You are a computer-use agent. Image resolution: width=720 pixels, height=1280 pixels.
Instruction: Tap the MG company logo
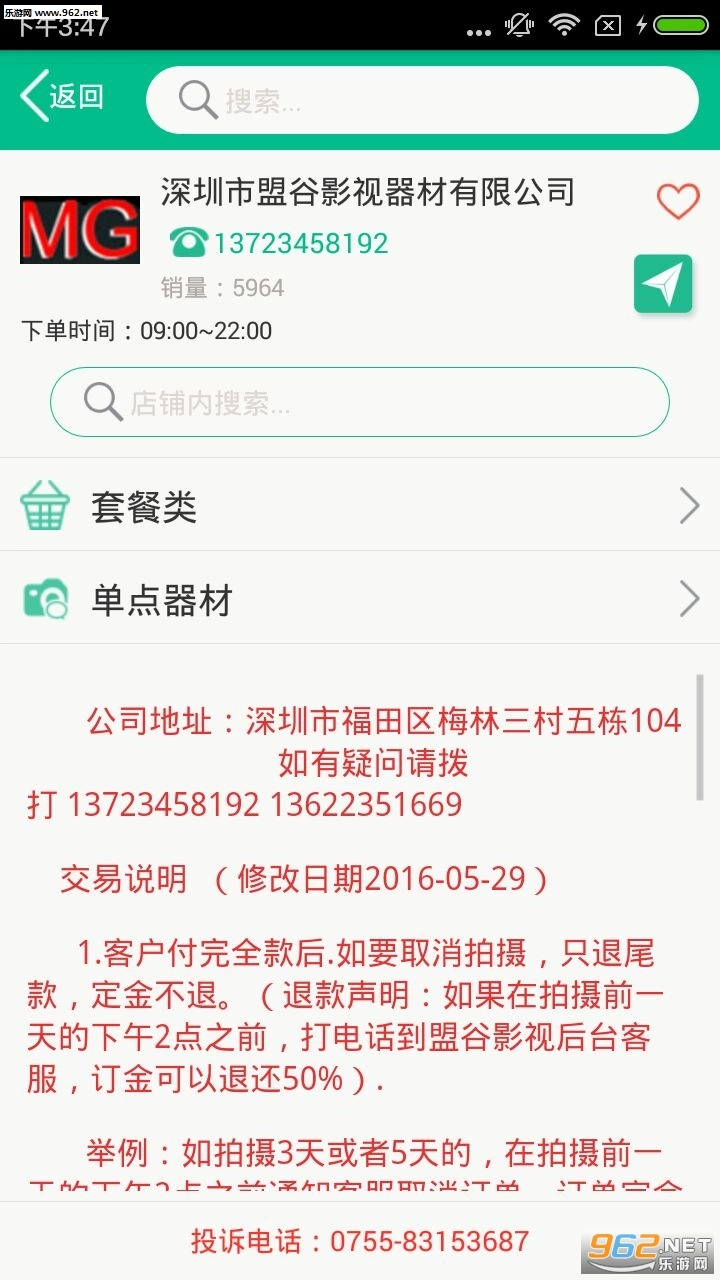[x=79, y=229]
